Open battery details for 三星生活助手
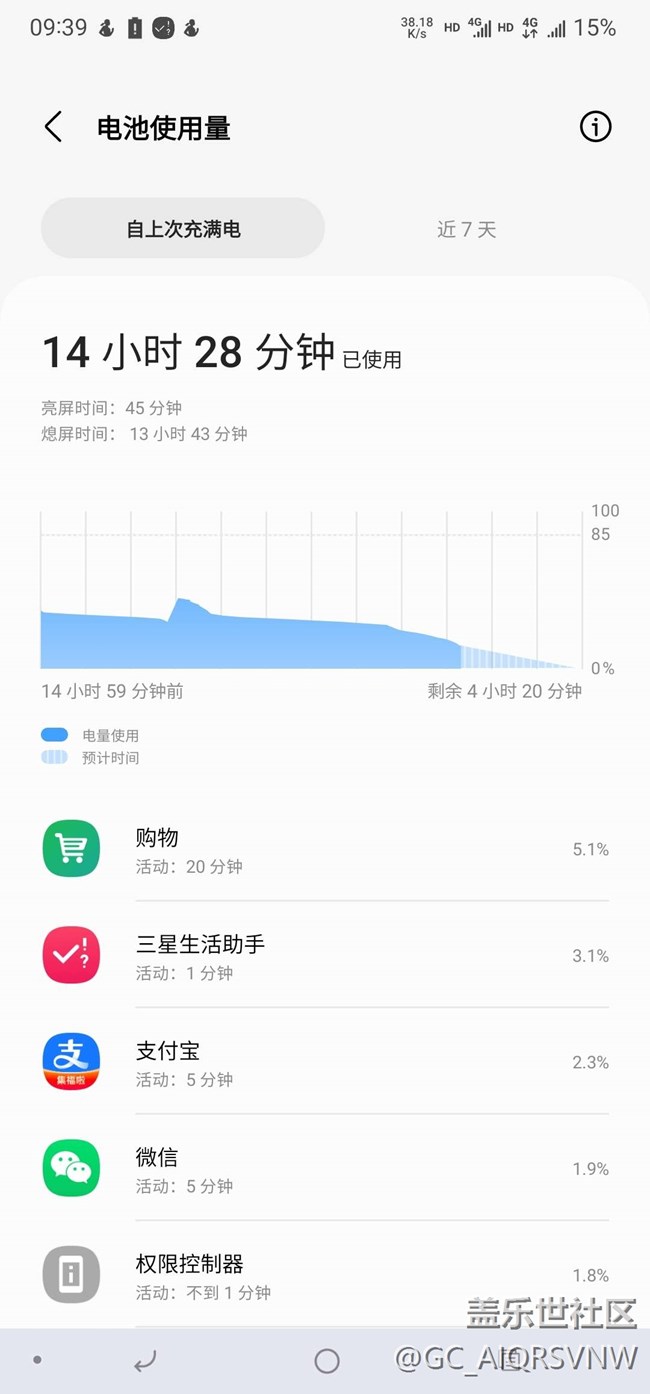650x1394 pixels. point(325,955)
